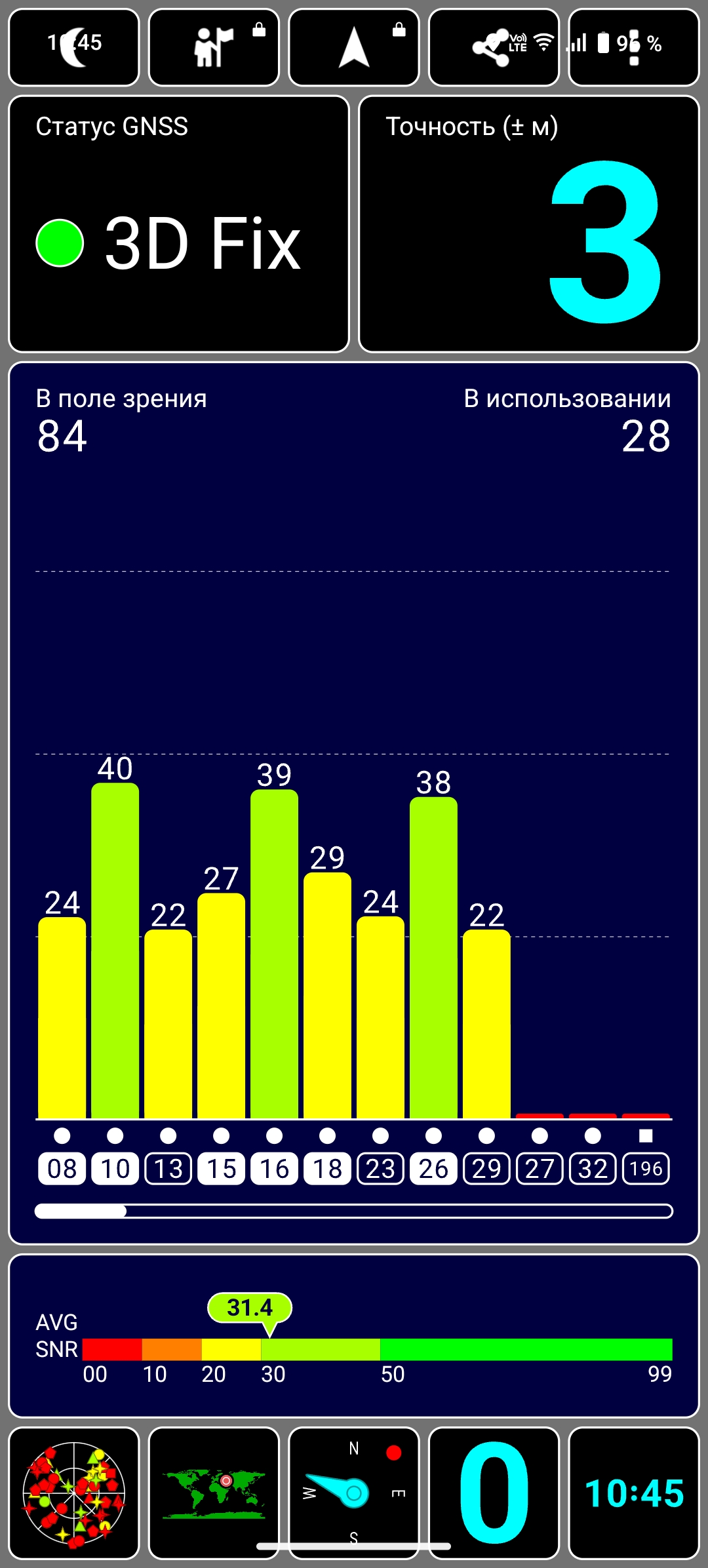Image resolution: width=708 pixels, height=1568 pixels.
Task: Open the overflow menu tile
Action: [x=633, y=47]
